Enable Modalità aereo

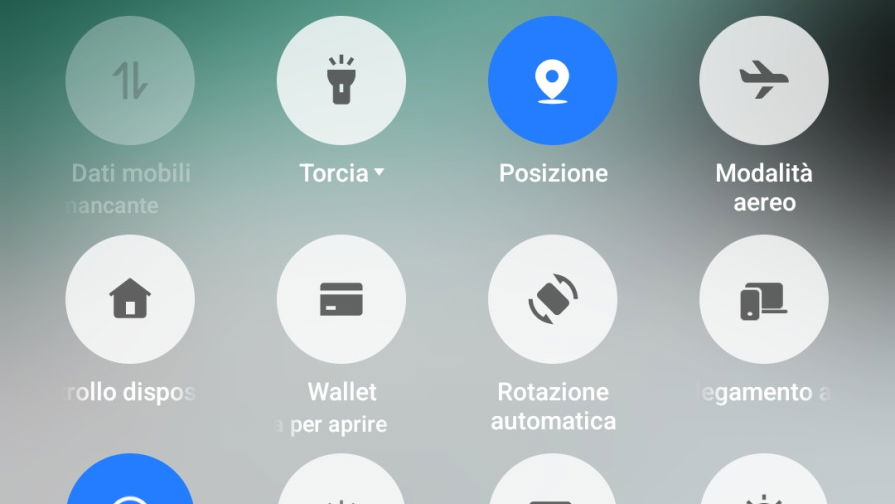coord(763,81)
